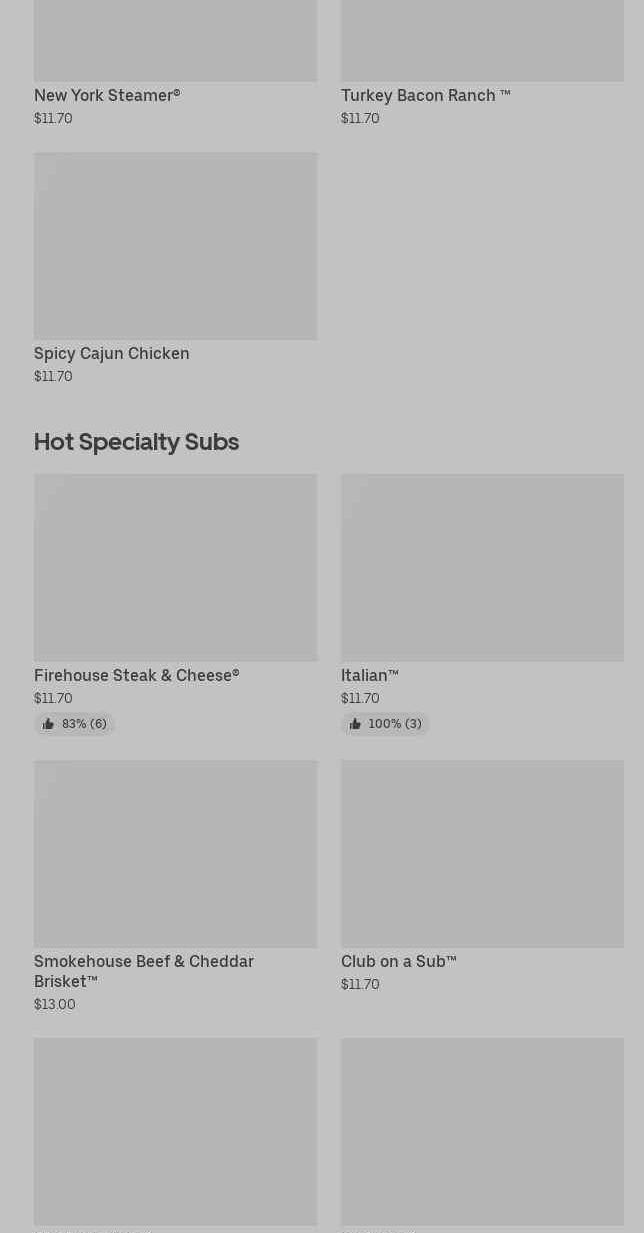View the Firehouse Steak & Cheese sub
Screen dimensions: 644x1233
(x=175, y=604)
